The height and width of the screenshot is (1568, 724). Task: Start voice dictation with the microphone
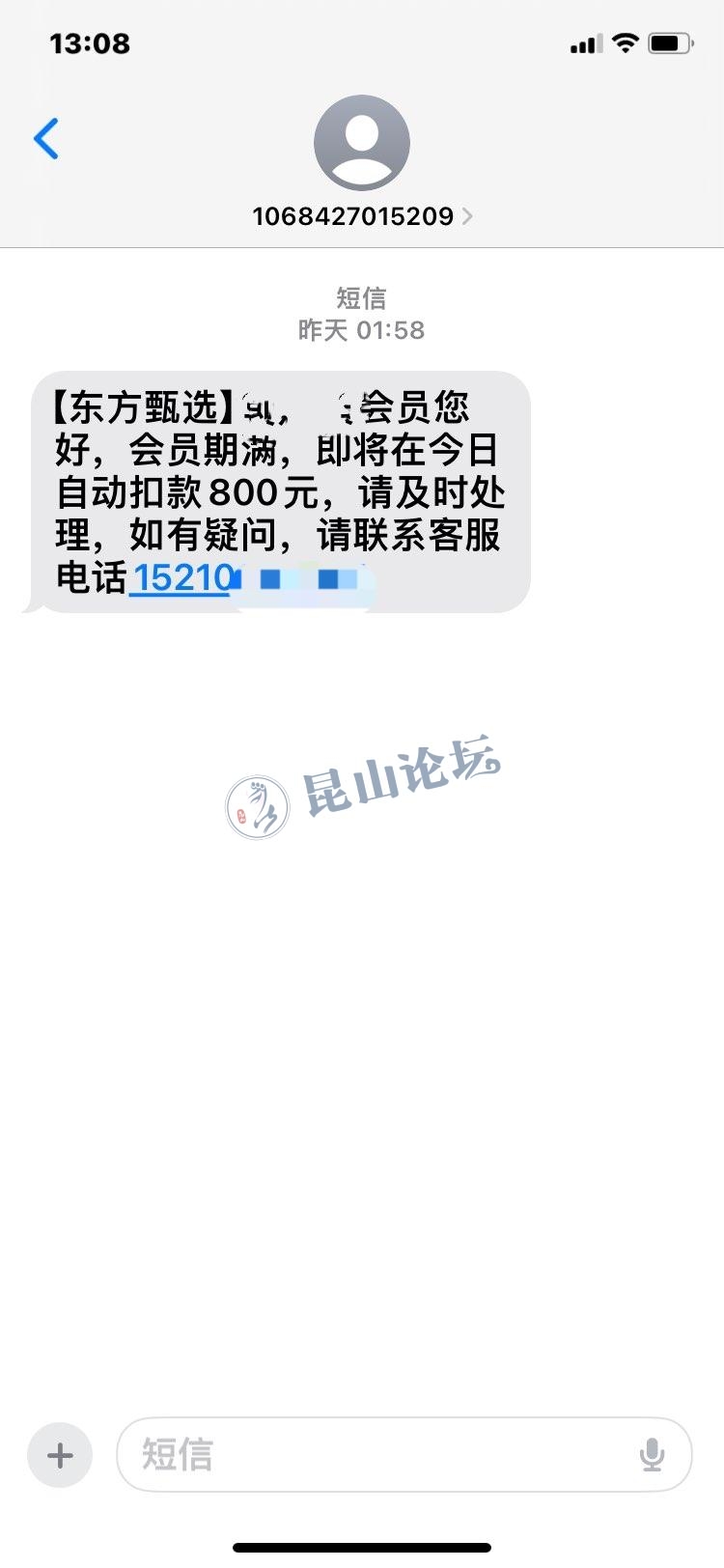point(652,1455)
